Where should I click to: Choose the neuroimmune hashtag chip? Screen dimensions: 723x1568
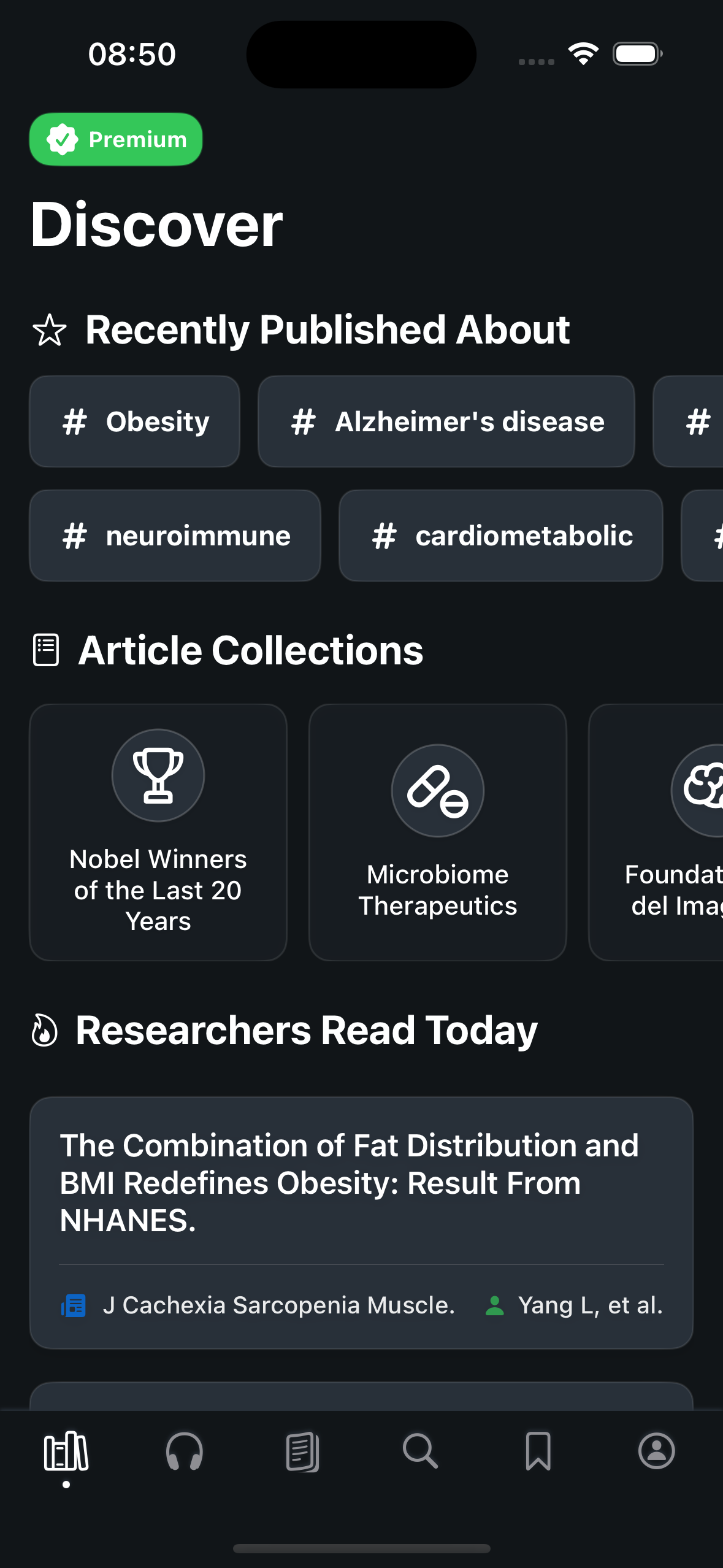tap(175, 536)
